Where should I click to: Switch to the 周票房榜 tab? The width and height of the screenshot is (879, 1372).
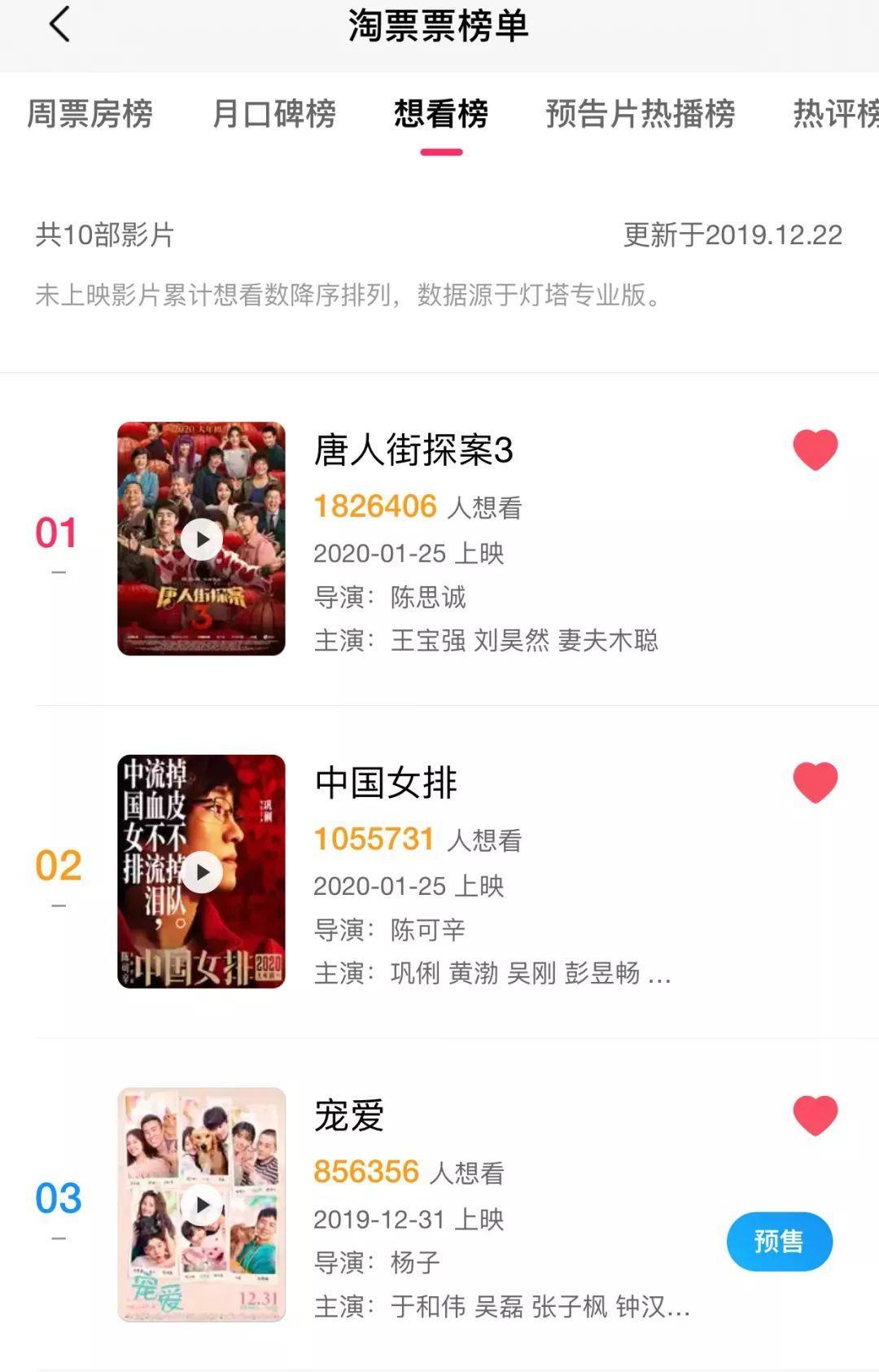coord(91,116)
